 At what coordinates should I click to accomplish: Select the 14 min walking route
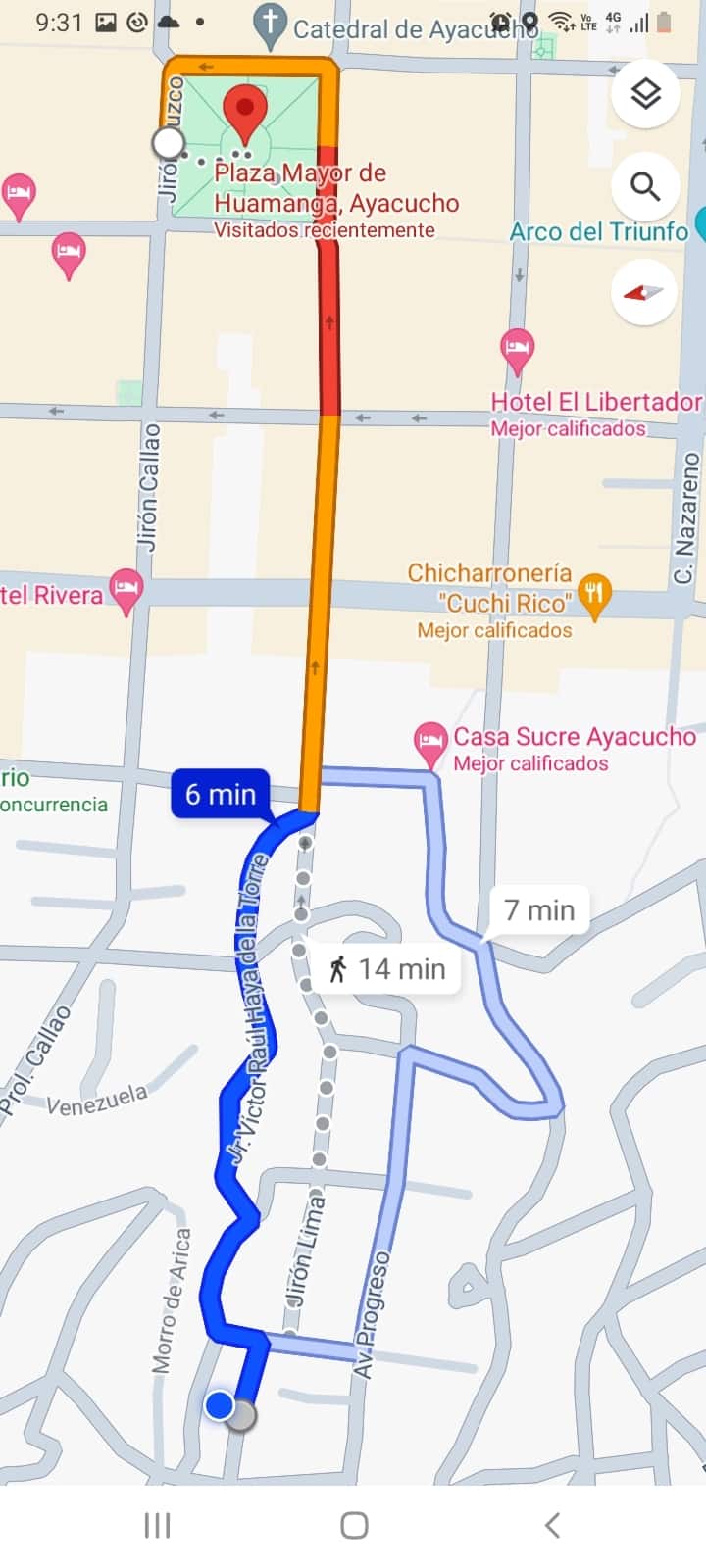[x=388, y=969]
